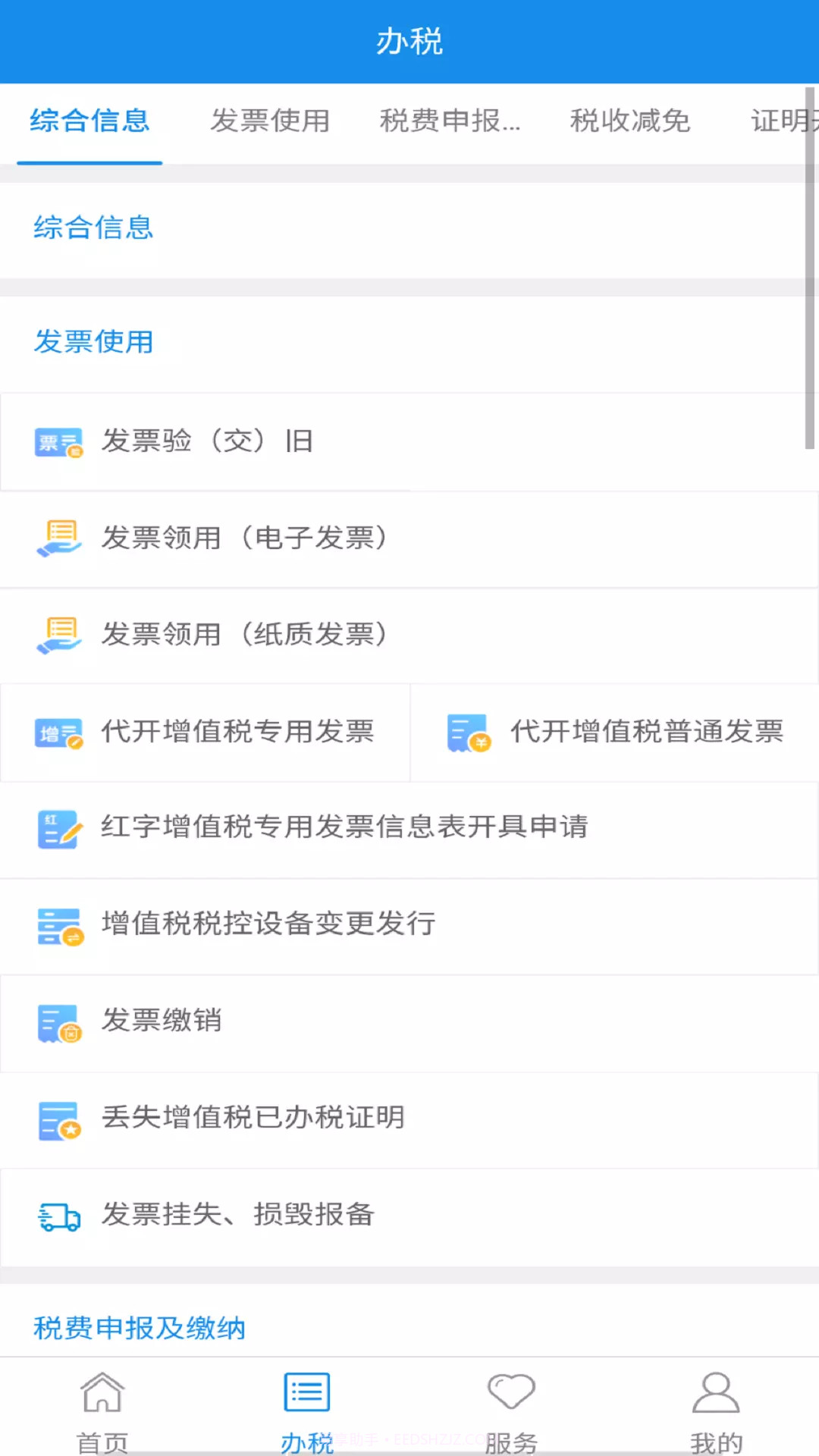This screenshot has width=819, height=1456.
Task: Tap the 发票领用（电子发票）hand-holding-invoice icon
Action: (58, 538)
